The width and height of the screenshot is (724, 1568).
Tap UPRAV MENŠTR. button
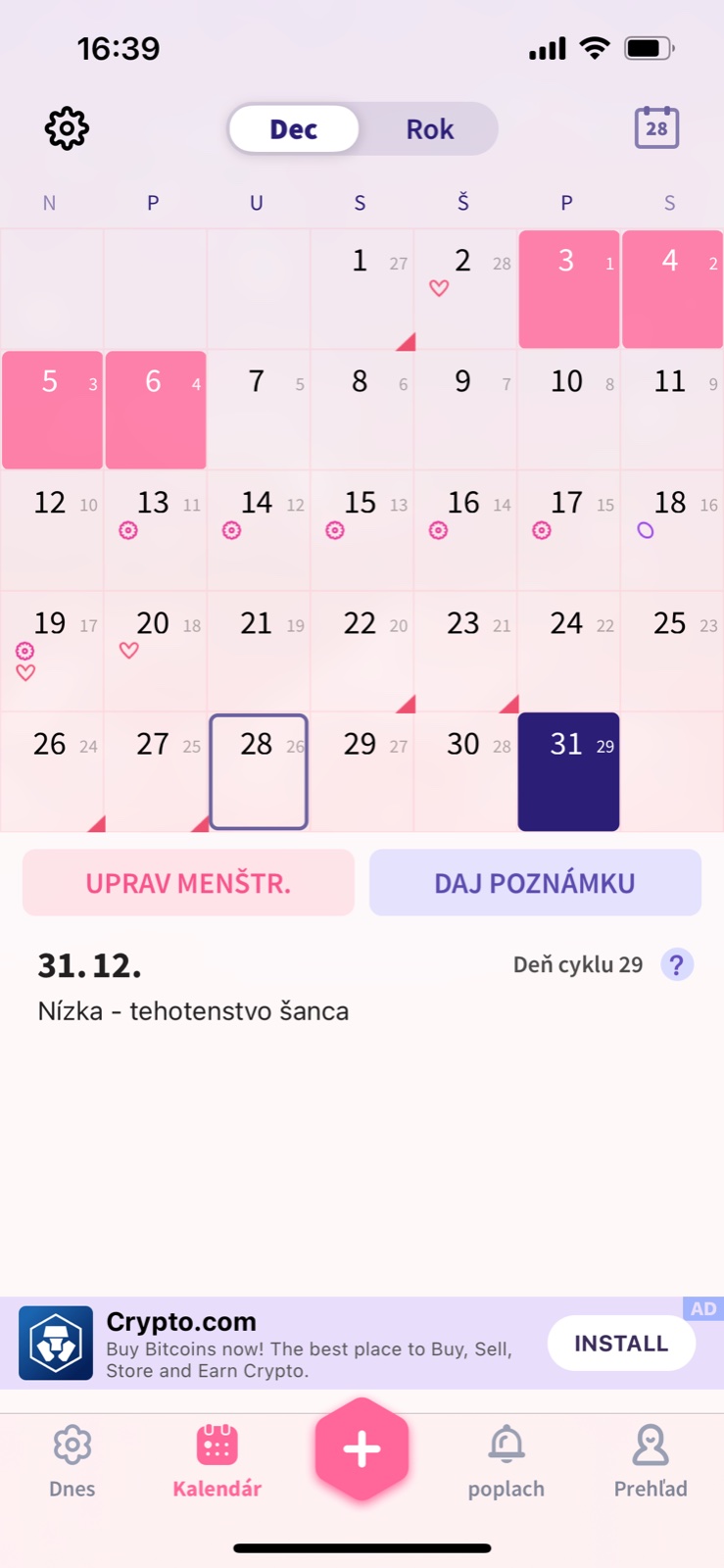188,883
